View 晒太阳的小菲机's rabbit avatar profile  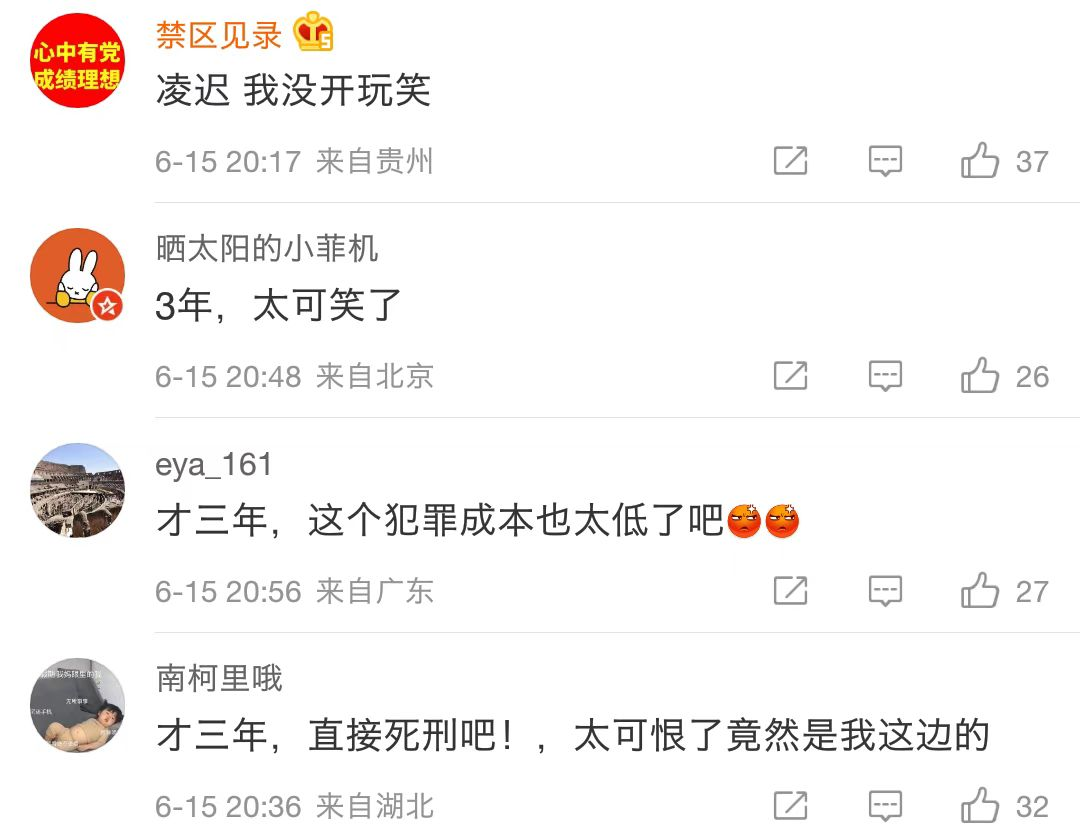click(x=78, y=275)
